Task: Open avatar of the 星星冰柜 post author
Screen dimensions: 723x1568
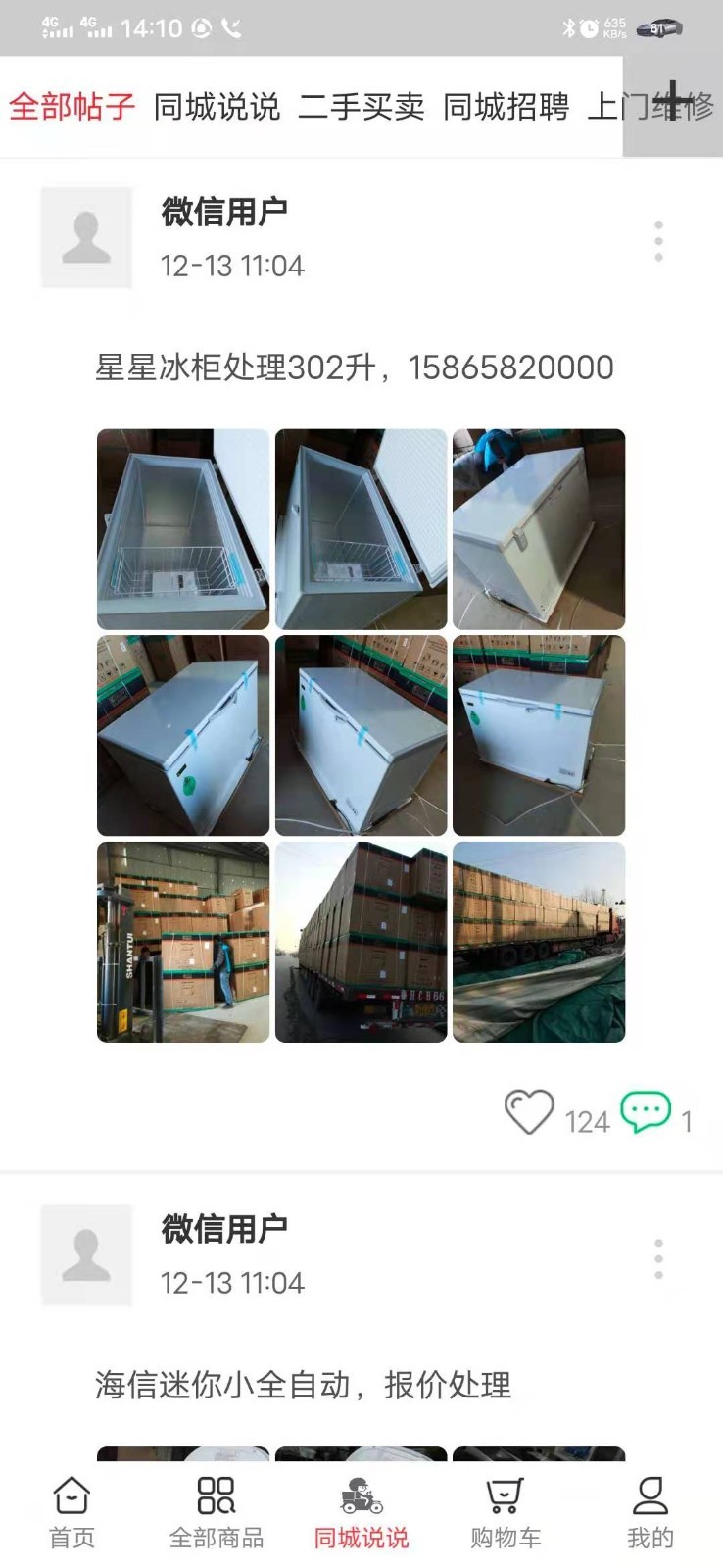Action: (86, 238)
